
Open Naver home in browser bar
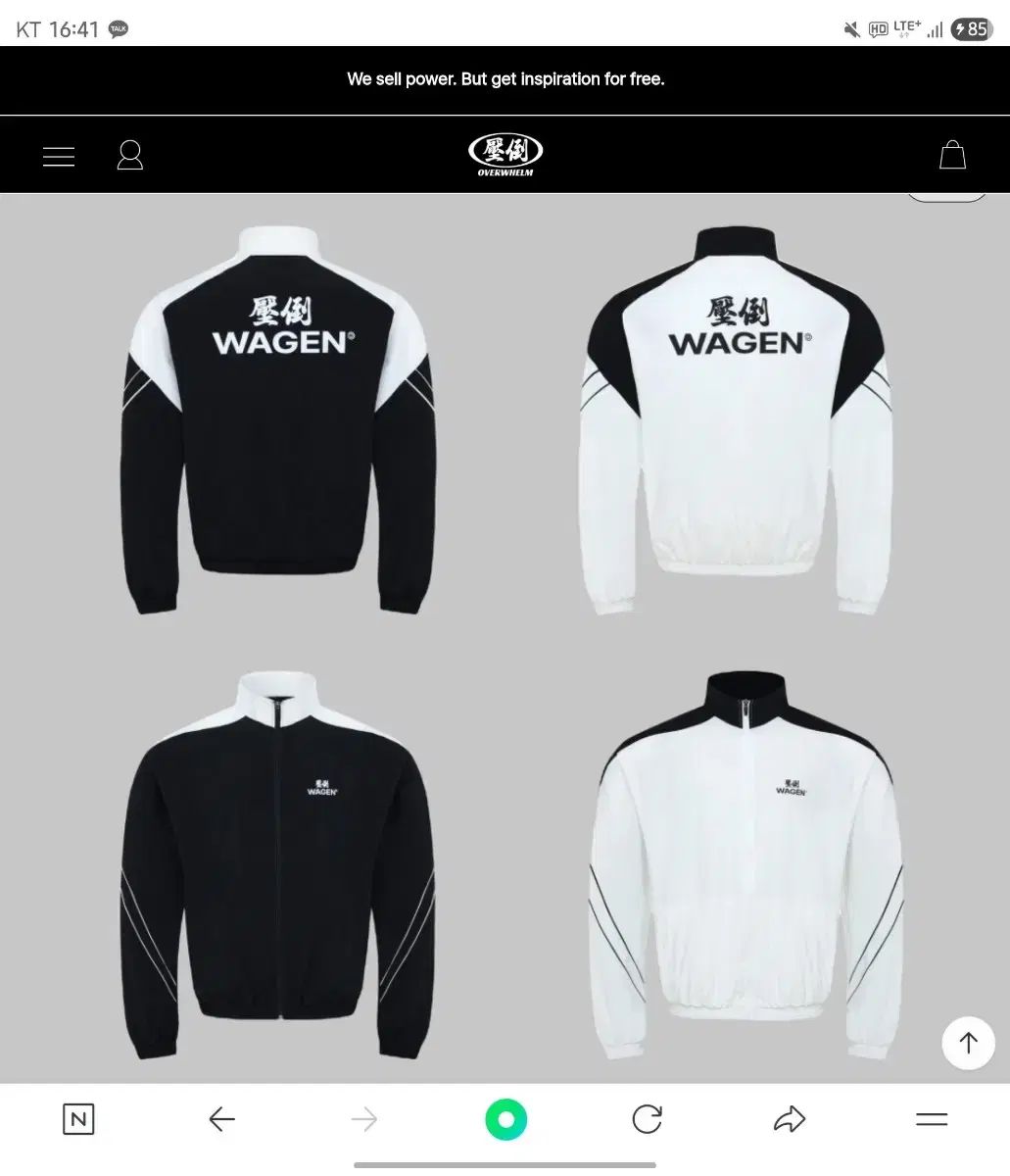[x=78, y=1119]
